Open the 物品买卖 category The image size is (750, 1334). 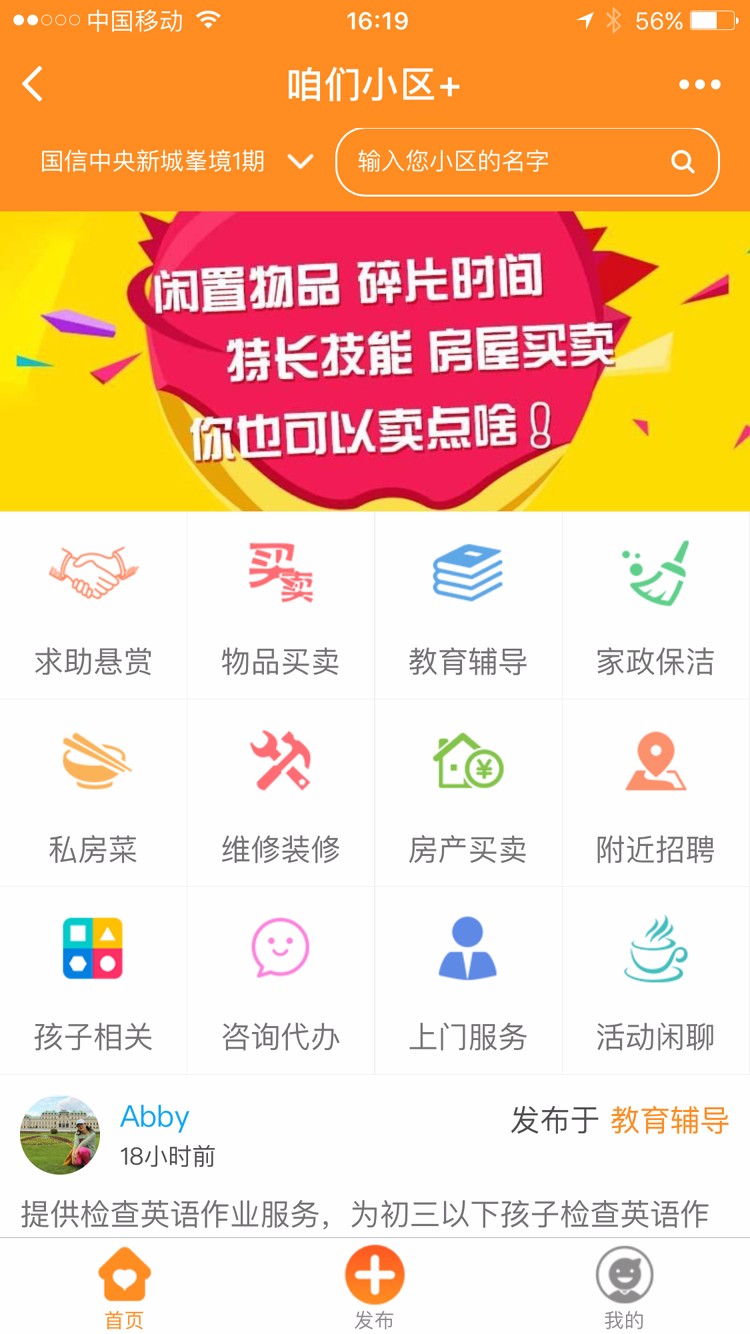tap(281, 606)
